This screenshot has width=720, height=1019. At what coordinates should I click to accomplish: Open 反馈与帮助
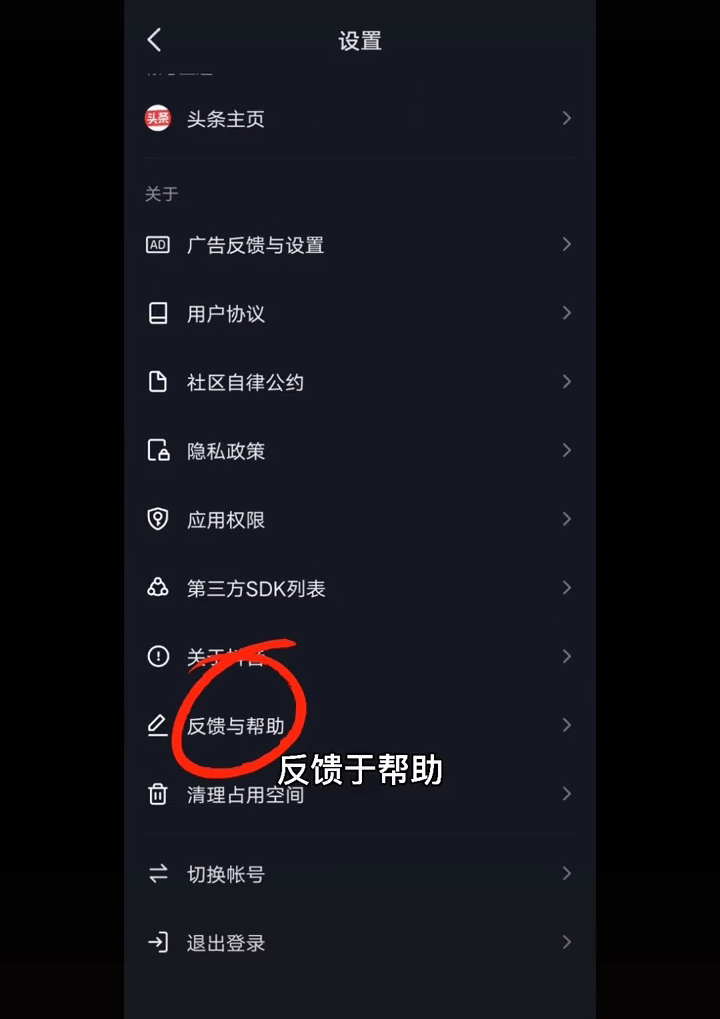236,726
